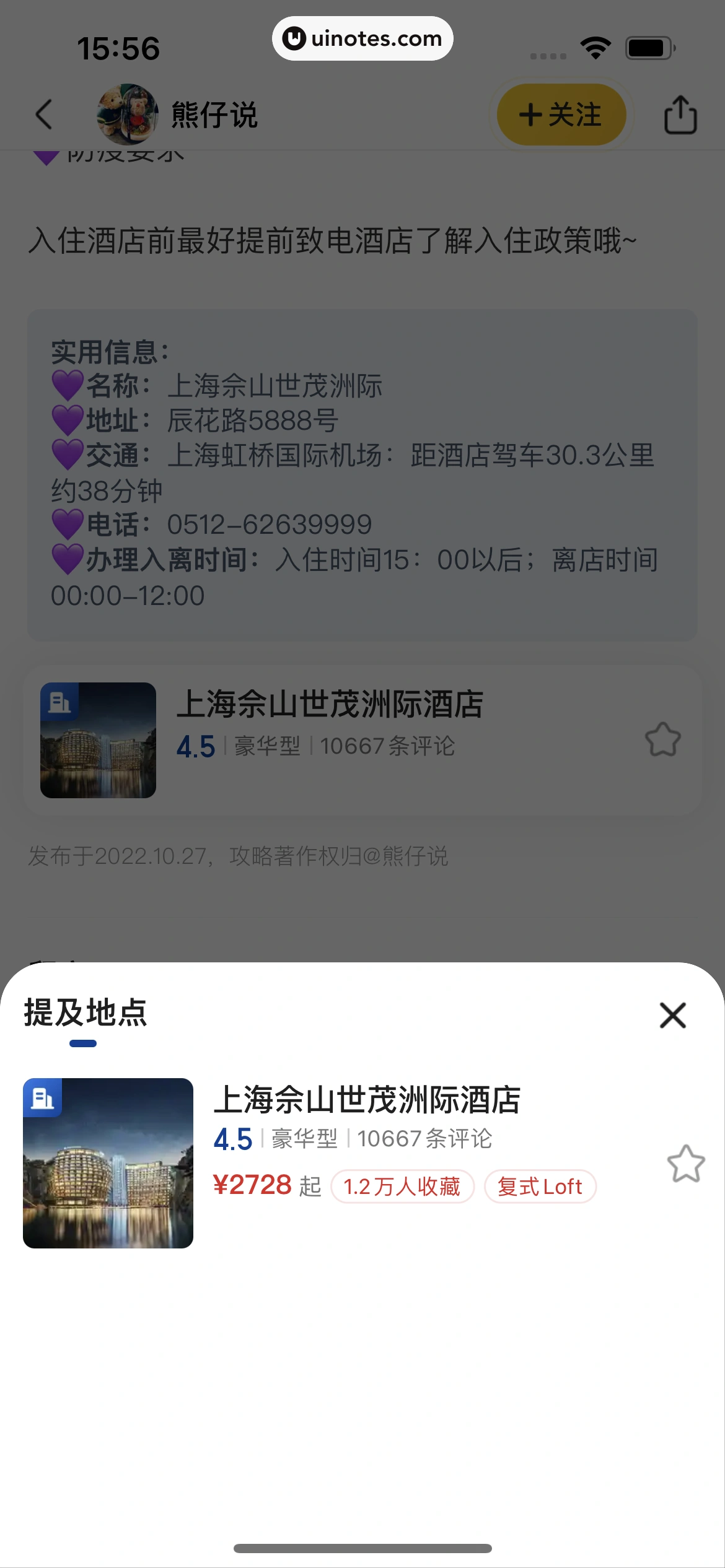Collapse the sheet with the X icon
This screenshot has width=725, height=1568.
click(672, 1016)
